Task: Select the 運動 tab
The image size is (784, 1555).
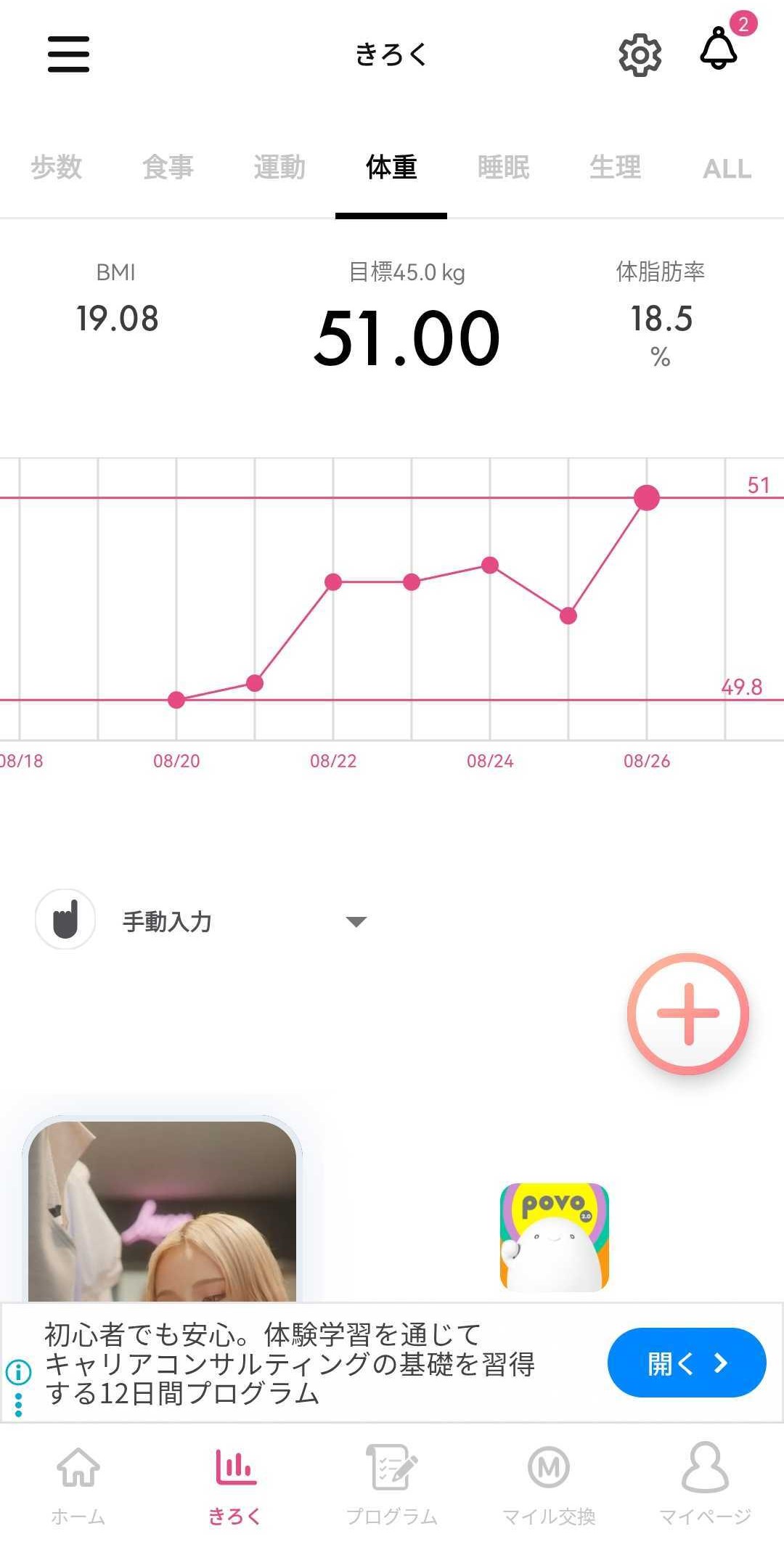Action: [x=279, y=168]
